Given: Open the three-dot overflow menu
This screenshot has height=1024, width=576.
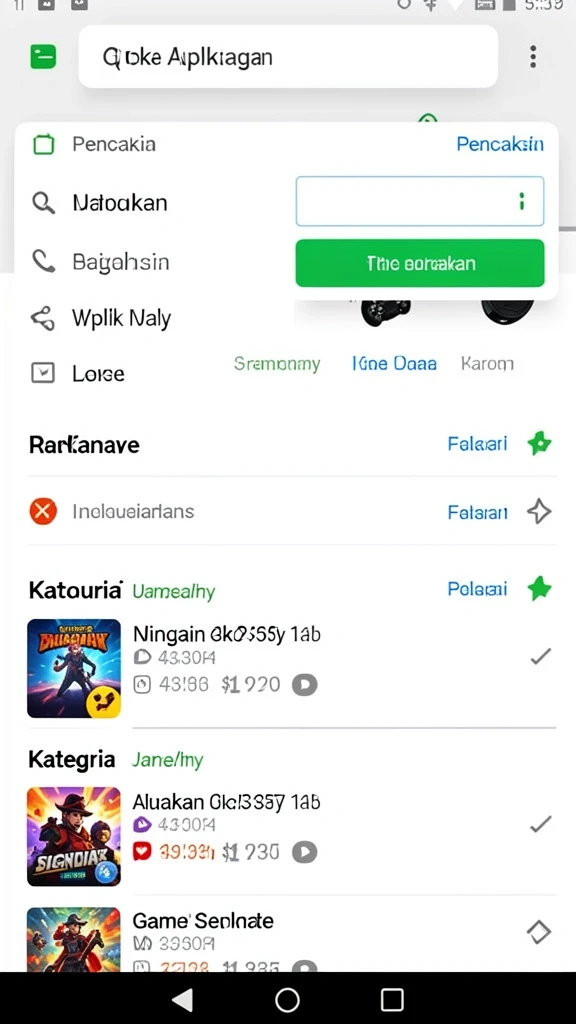Looking at the screenshot, I should 533,57.
